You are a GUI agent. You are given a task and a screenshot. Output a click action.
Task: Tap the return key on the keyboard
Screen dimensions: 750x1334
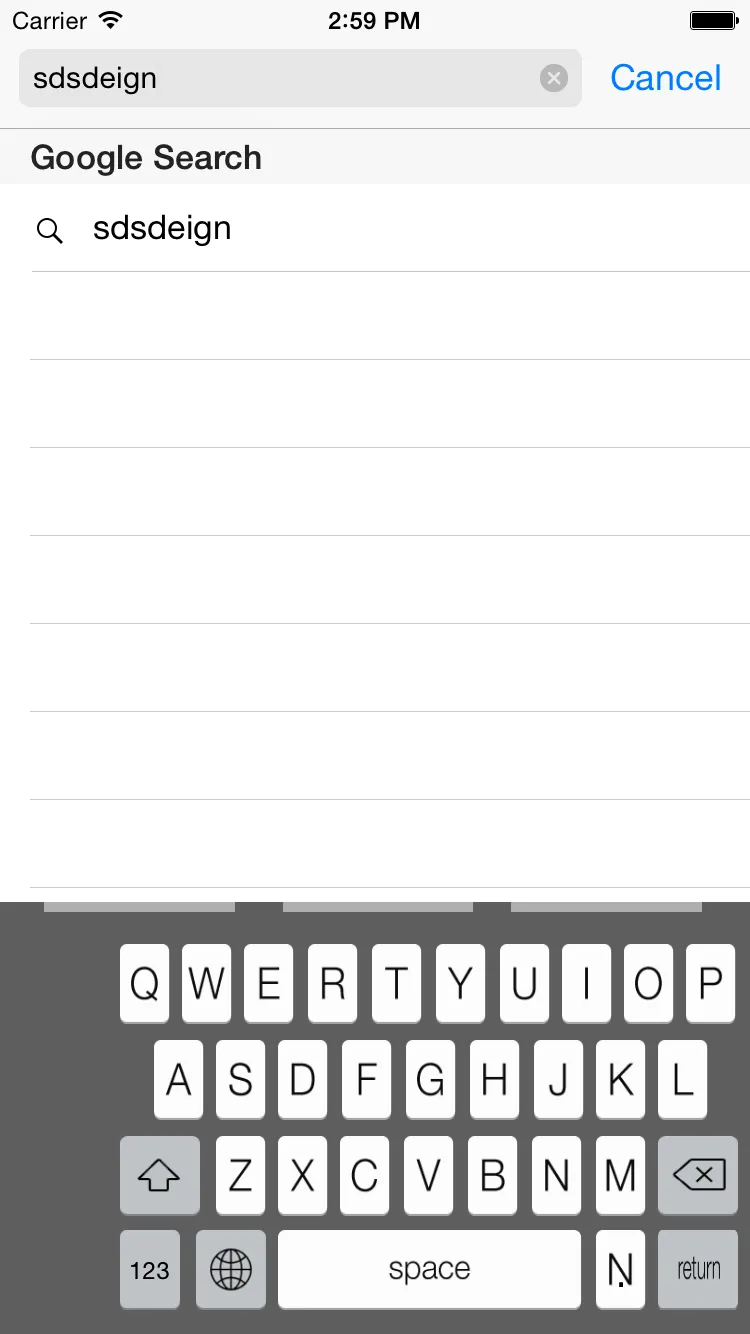coord(698,1269)
